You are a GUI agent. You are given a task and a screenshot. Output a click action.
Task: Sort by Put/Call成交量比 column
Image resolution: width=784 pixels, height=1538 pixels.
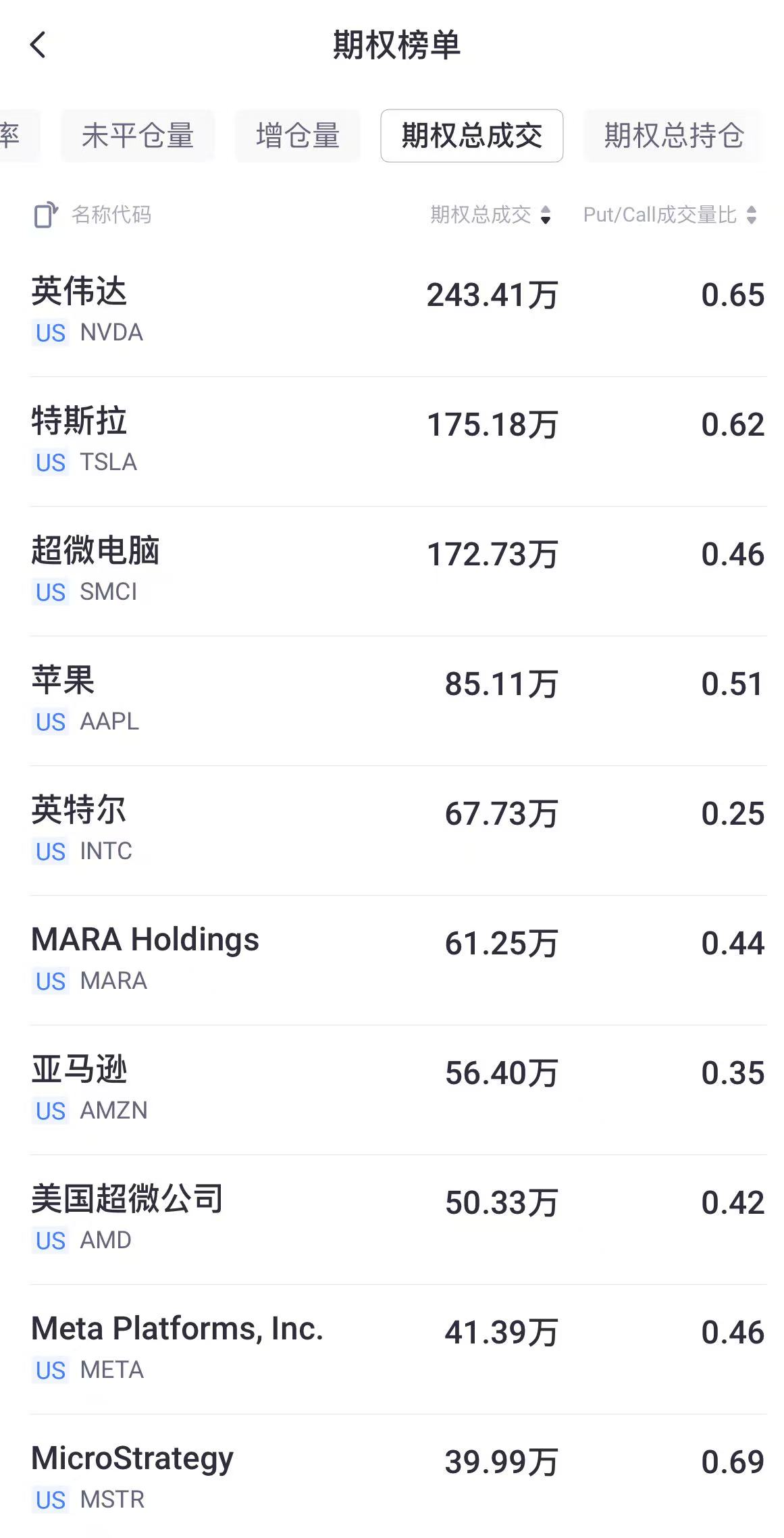pyautogui.click(x=669, y=215)
